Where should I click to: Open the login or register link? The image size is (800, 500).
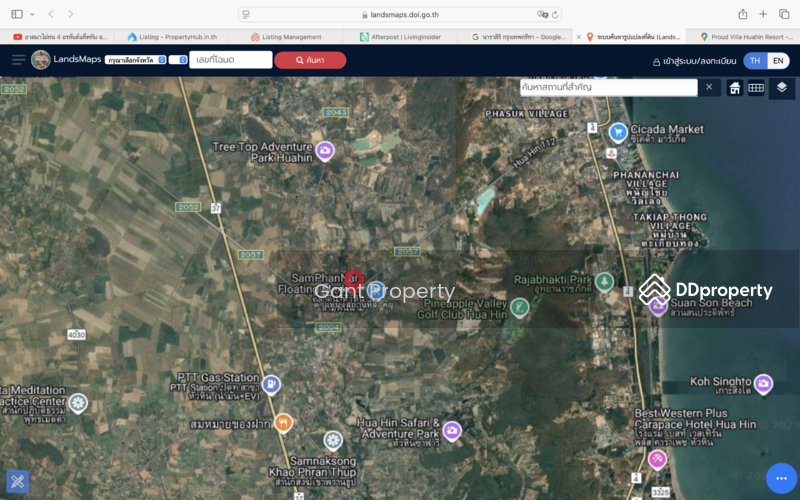pos(693,61)
